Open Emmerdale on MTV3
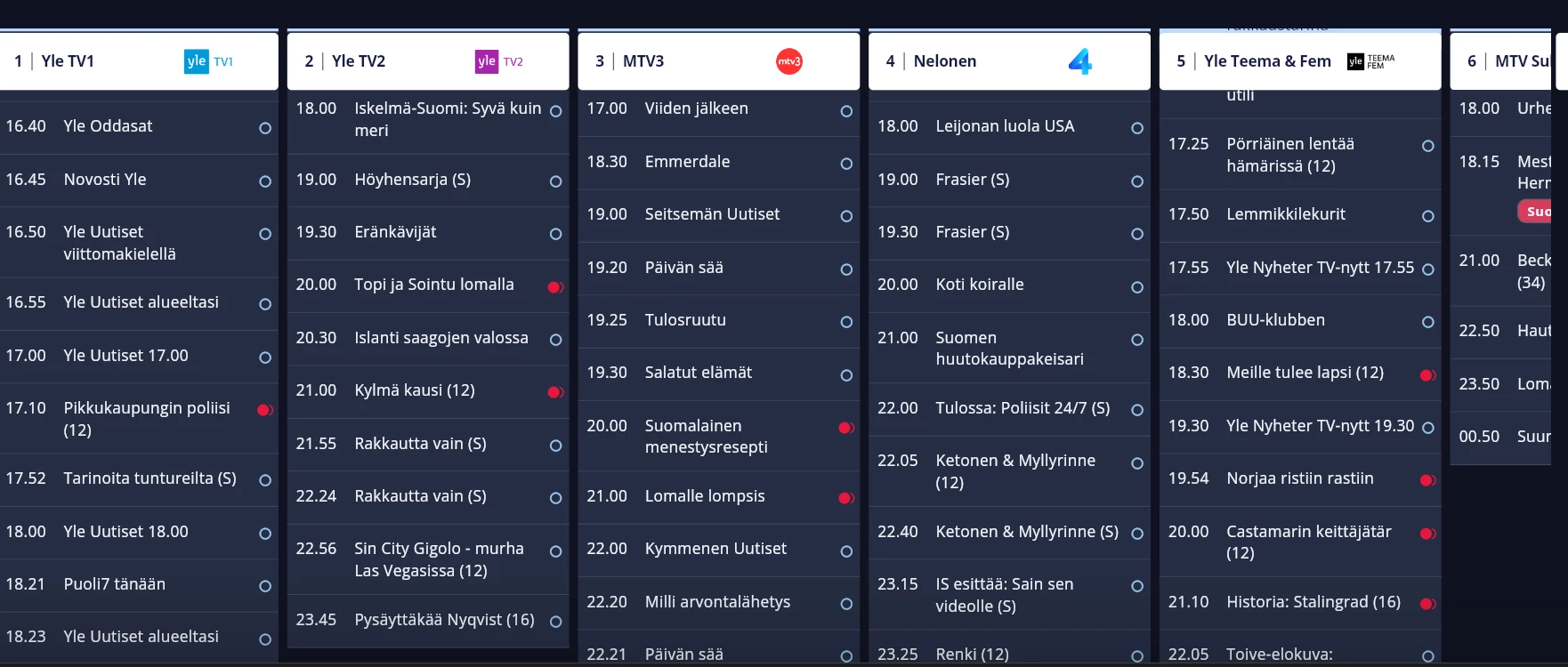This screenshot has height=667, width=1568. pyautogui.click(x=687, y=162)
